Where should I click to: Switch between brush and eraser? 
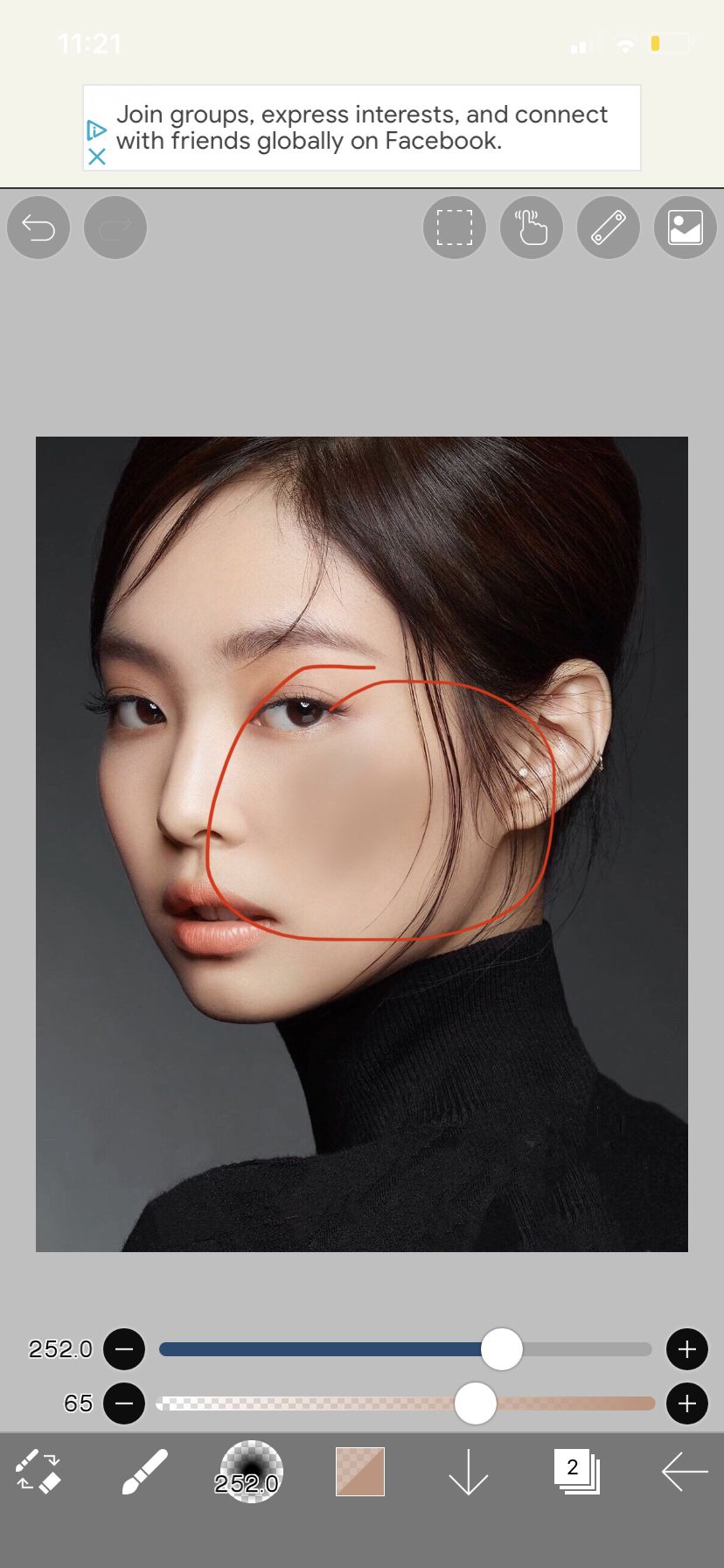pos(38,1471)
